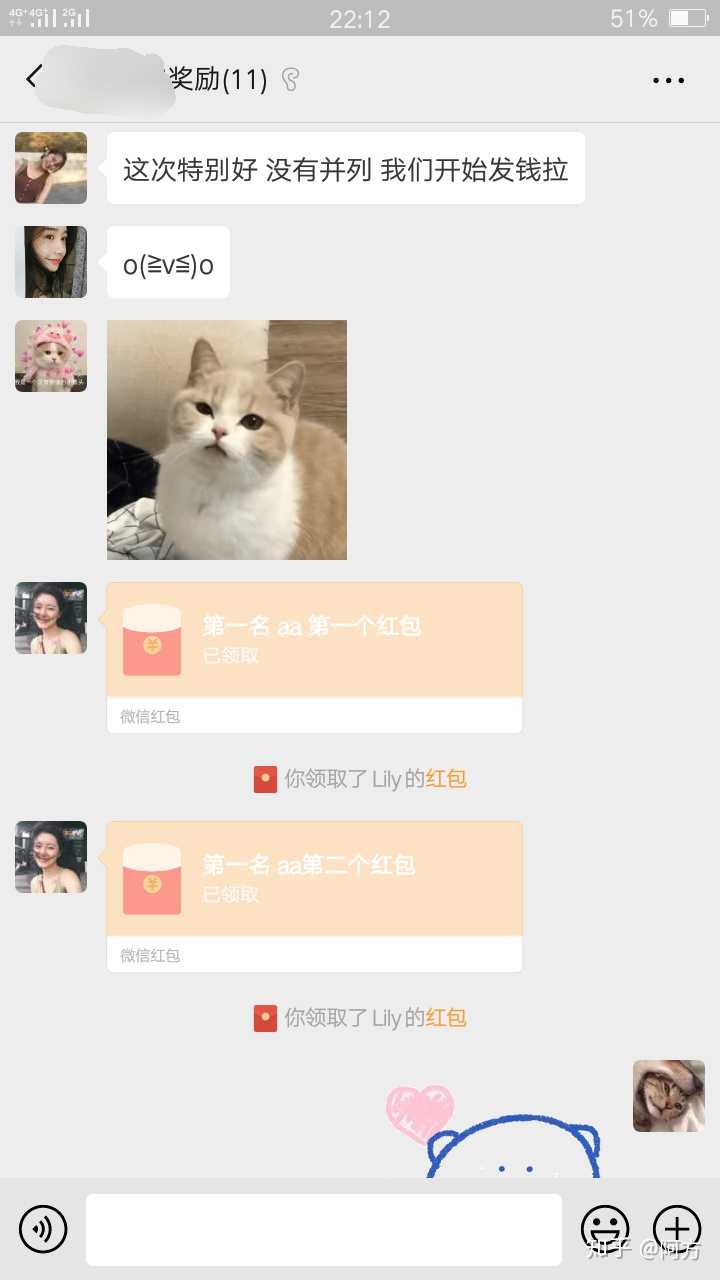This screenshot has width=720, height=1280.
Task: Open the 第一名 aa 第一个红包 red packet
Action: (x=314, y=641)
